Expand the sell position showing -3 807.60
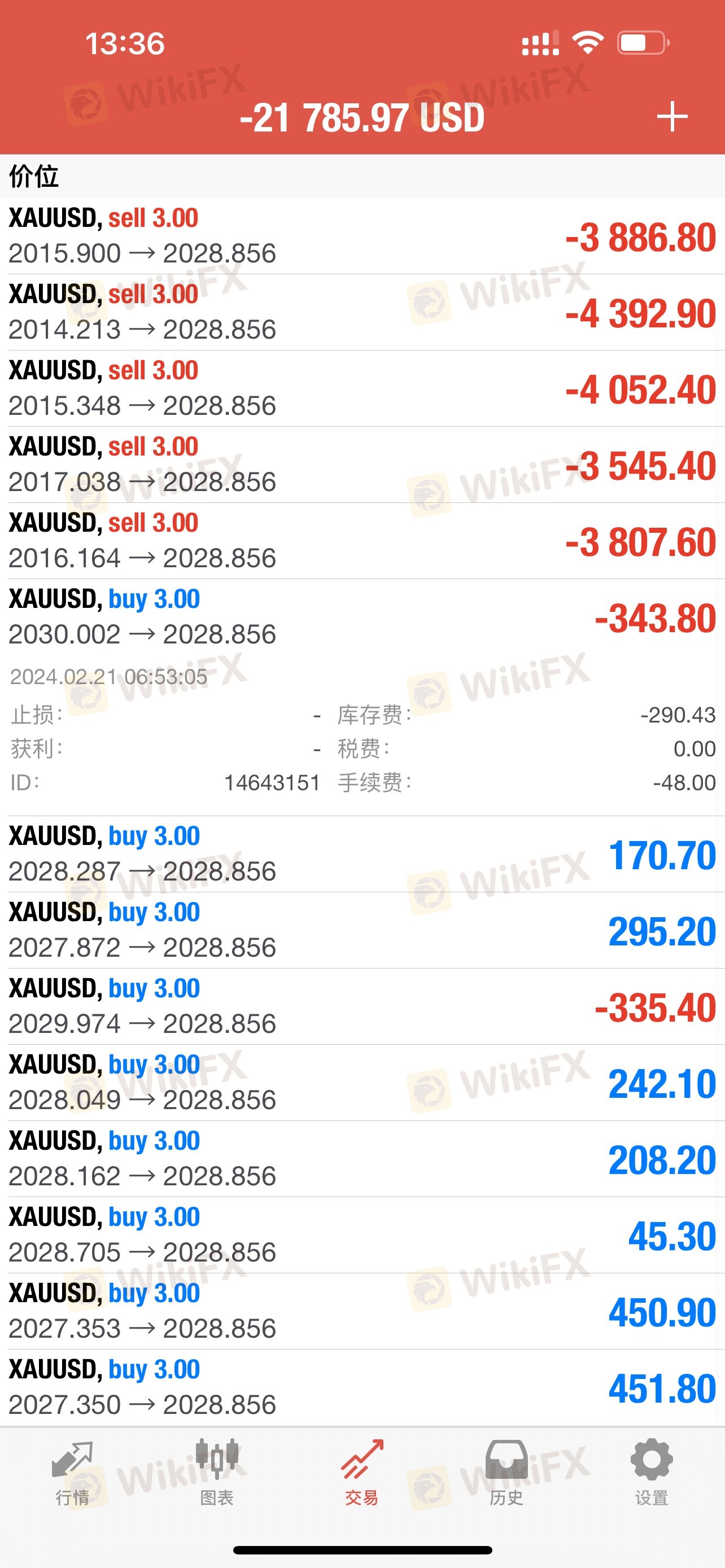This screenshot has height=1568, width=725. tap(362, 541)
